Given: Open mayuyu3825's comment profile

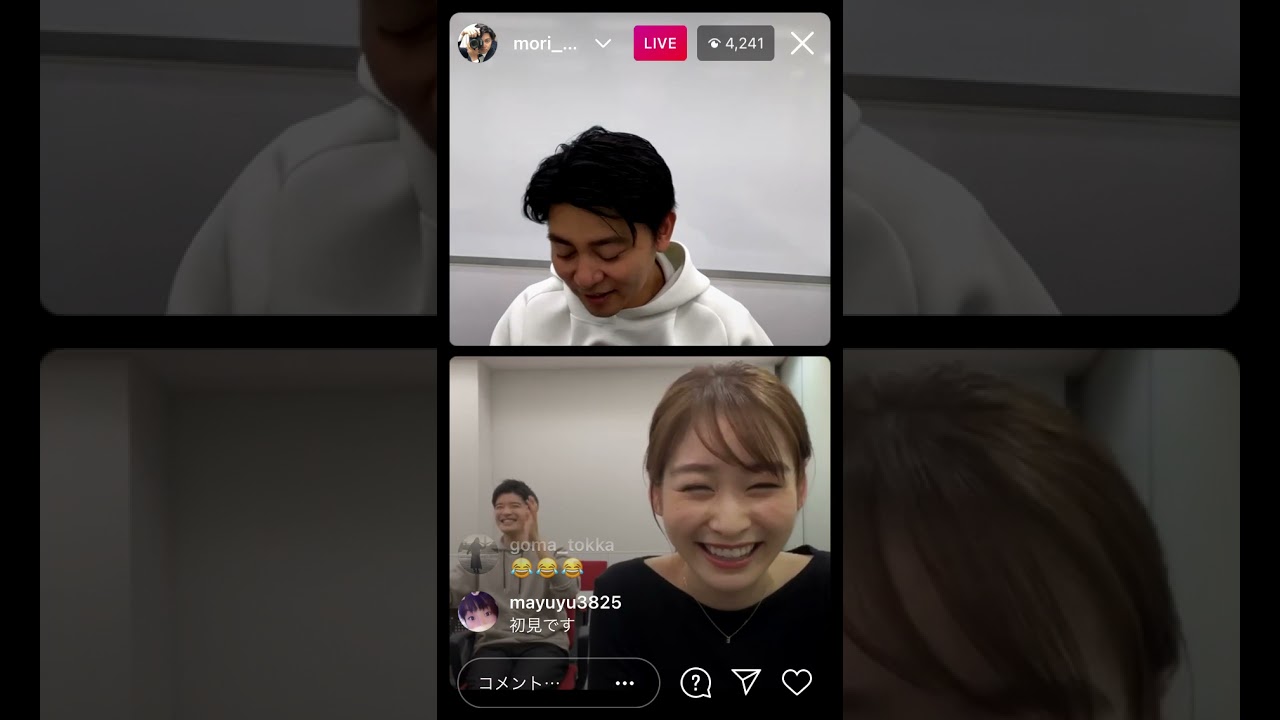Looking at the screenshot, I should click(x=478, y=612).
